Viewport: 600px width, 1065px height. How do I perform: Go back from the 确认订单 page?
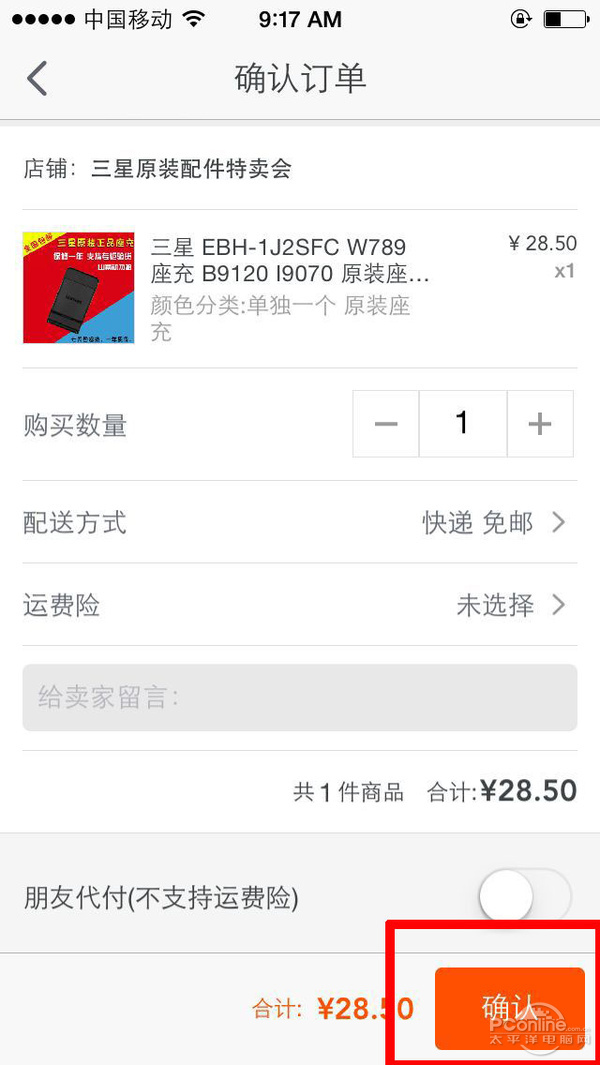(37, 78)
